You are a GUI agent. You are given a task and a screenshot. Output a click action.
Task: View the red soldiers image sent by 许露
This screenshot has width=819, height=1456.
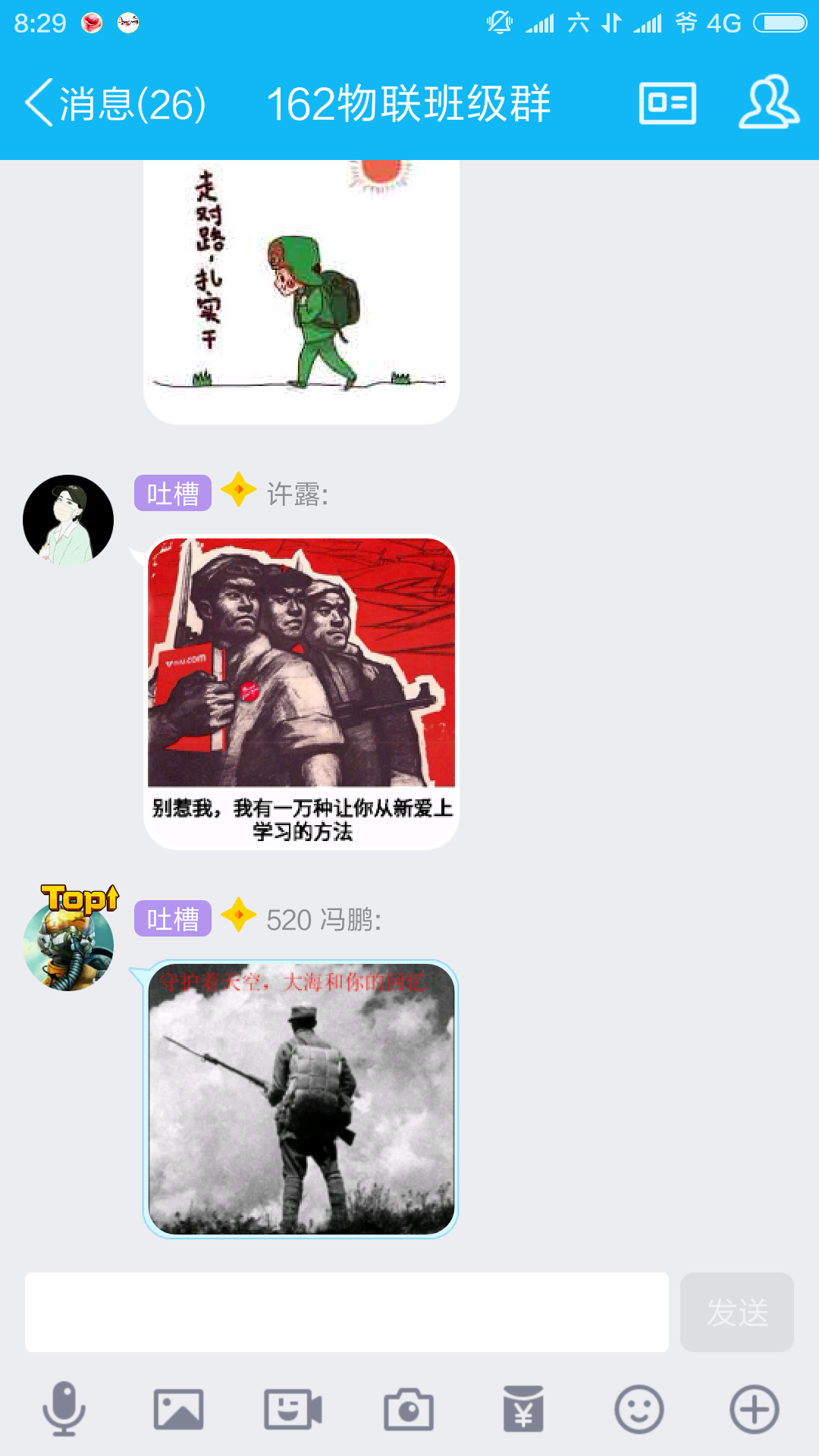tap(301, 692)
